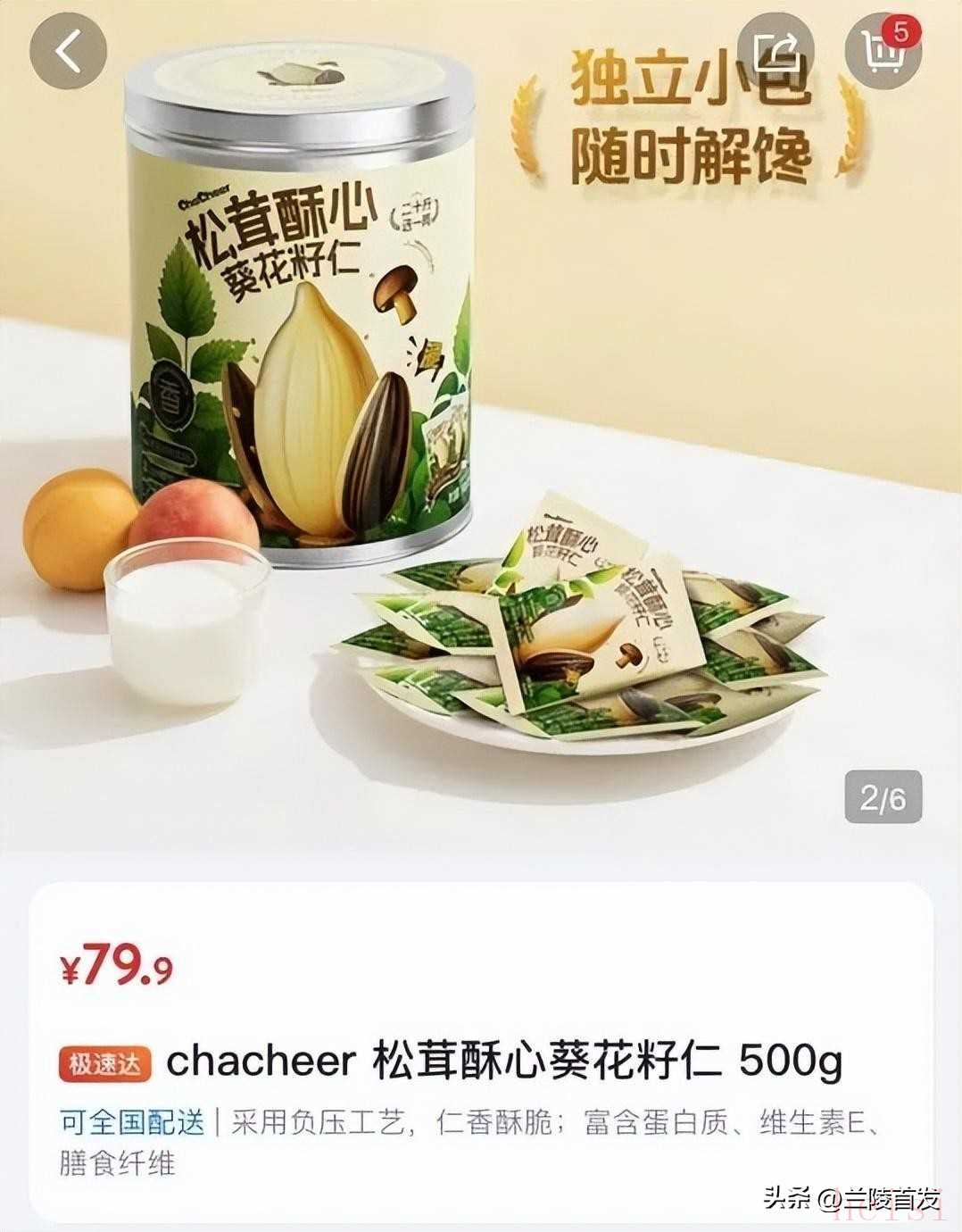Screen dimensions: 962x1232
Task: Go back using the back arrow
Action: 68,51
